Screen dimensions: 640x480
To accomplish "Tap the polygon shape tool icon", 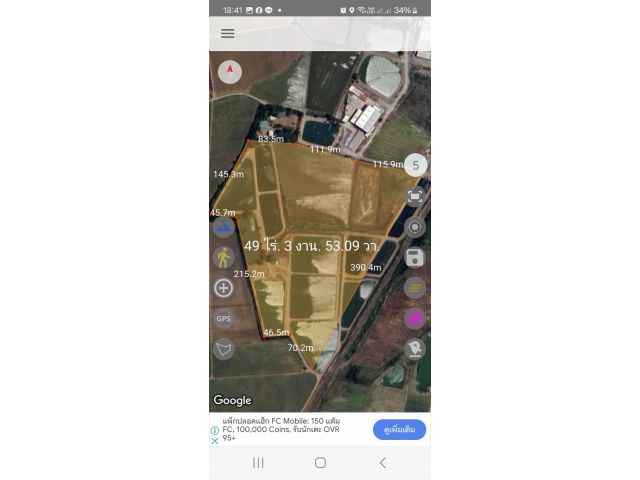I will pyautogui.click(x=223, y=349).
